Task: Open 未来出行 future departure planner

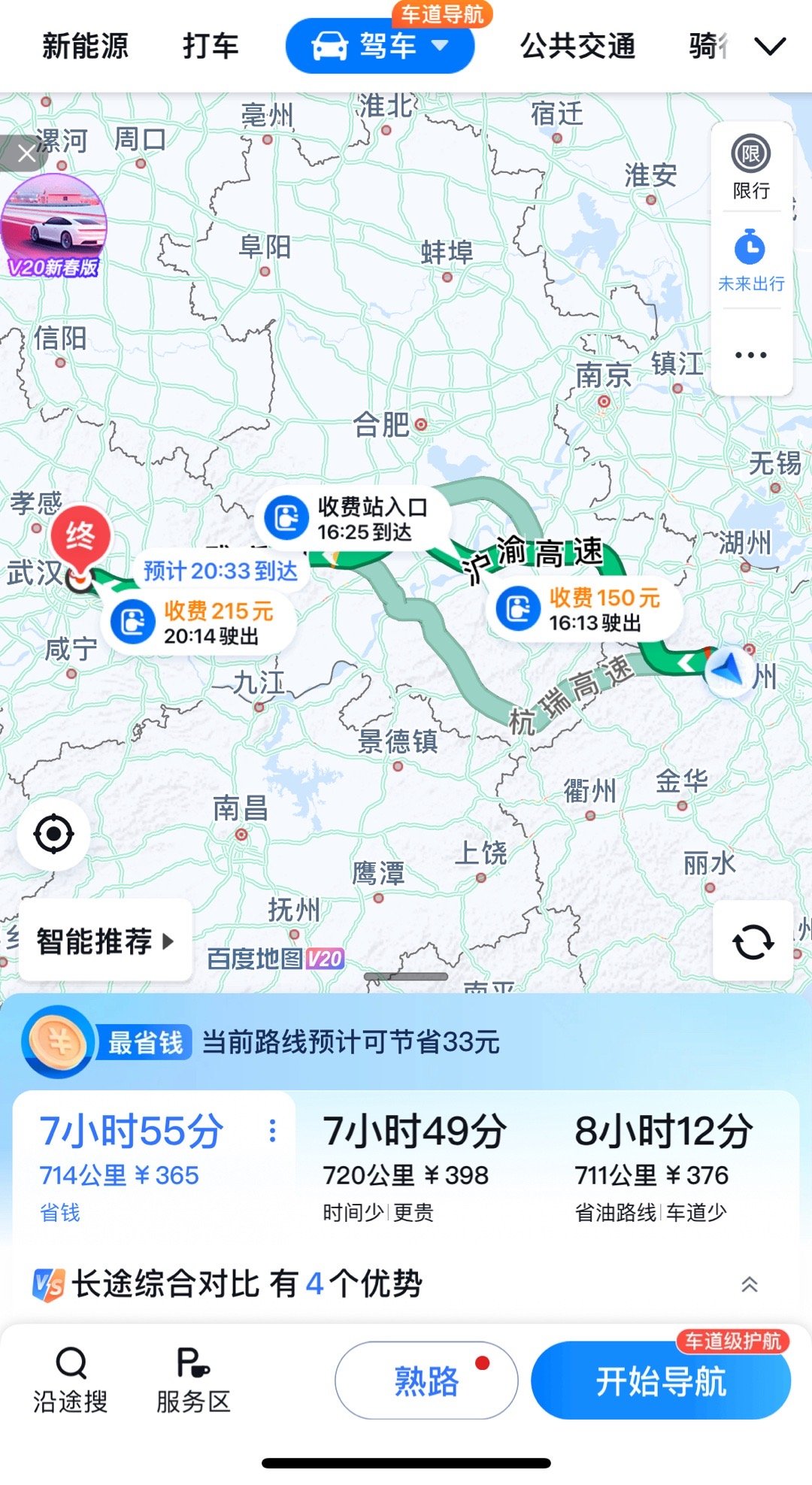Action: click(751, 260)
